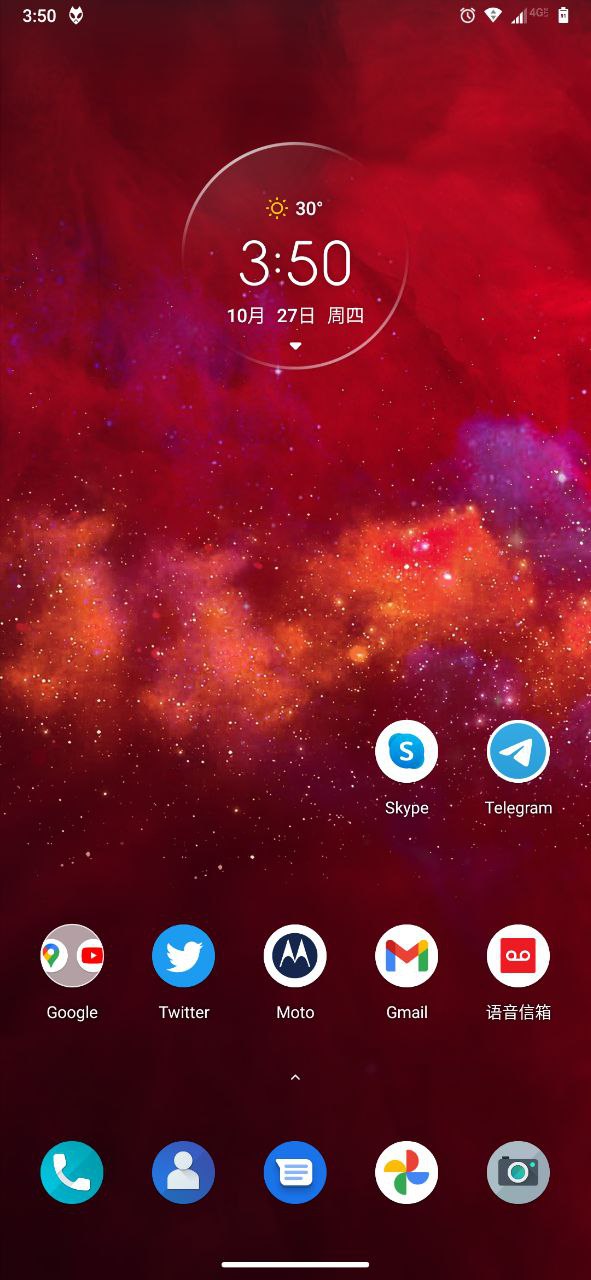Tap the 3:50 clock widget

coord(295,263)
